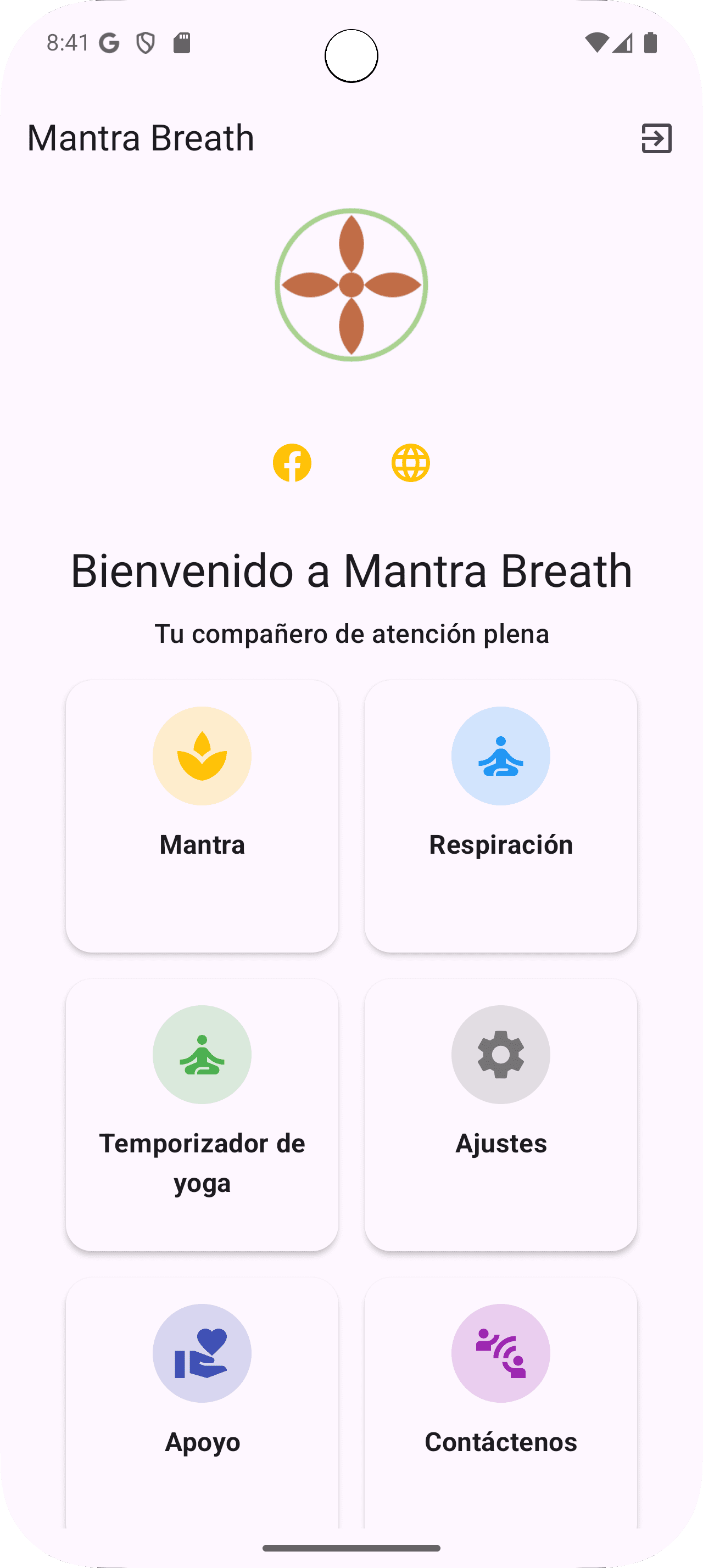Open the website globe icon
The width and height of the screenshot is (703, 1568).
tap(410, 463)
